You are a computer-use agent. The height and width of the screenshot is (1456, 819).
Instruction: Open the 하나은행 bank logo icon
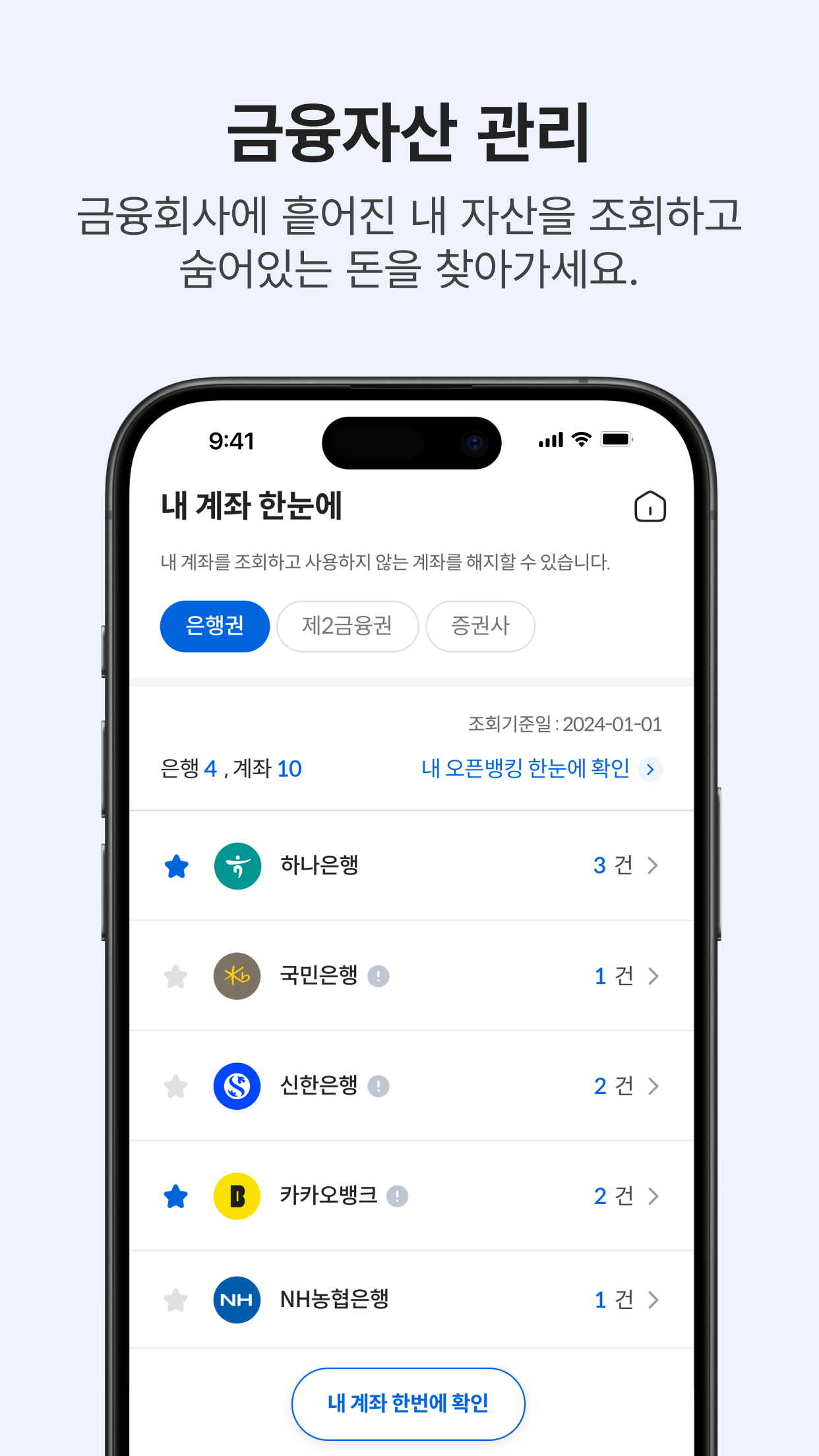pos(237,866)
